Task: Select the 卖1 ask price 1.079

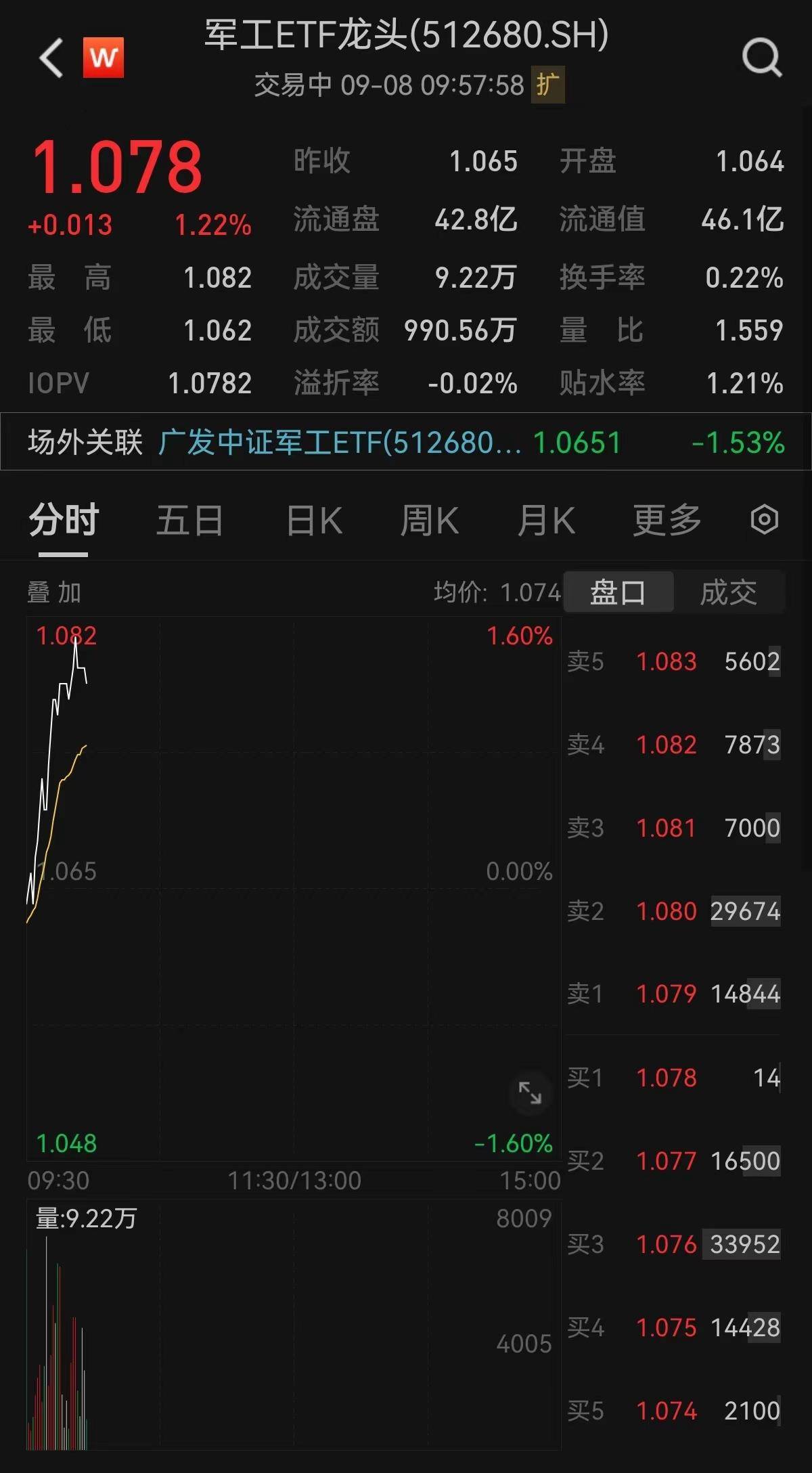Action: tap(667, 994)
